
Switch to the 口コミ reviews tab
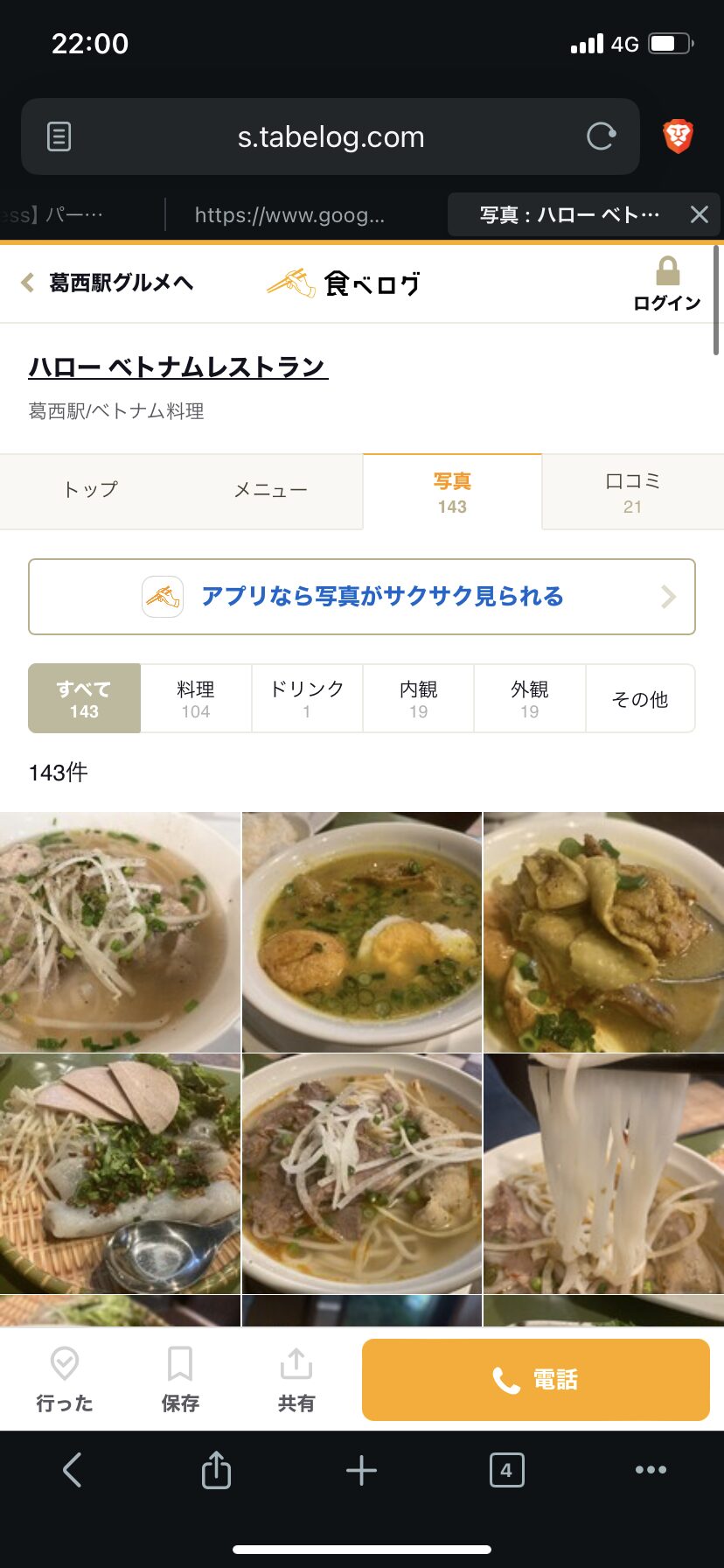pos(632,492)
